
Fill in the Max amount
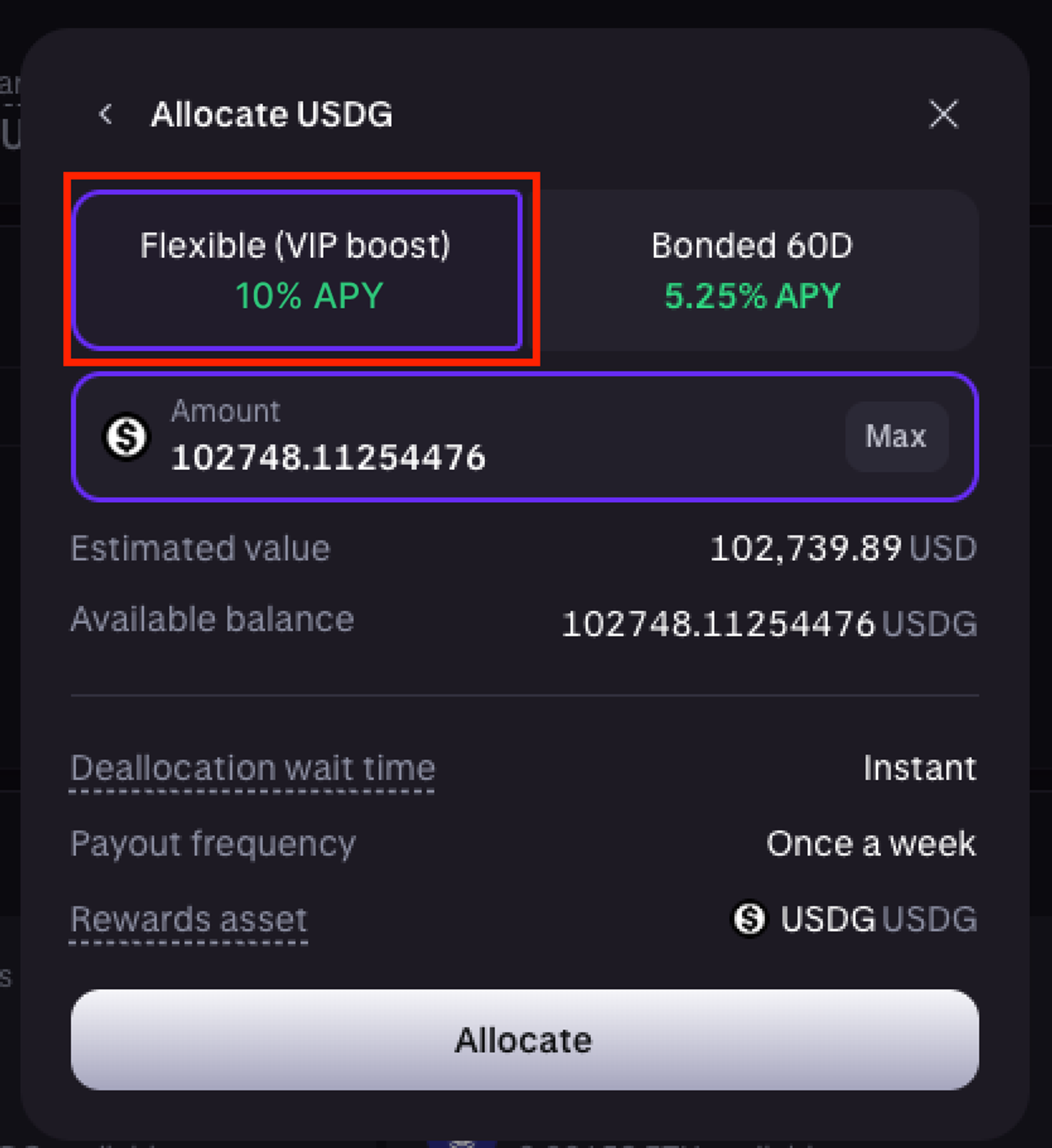pyautogui.click(x=896, y=436)
